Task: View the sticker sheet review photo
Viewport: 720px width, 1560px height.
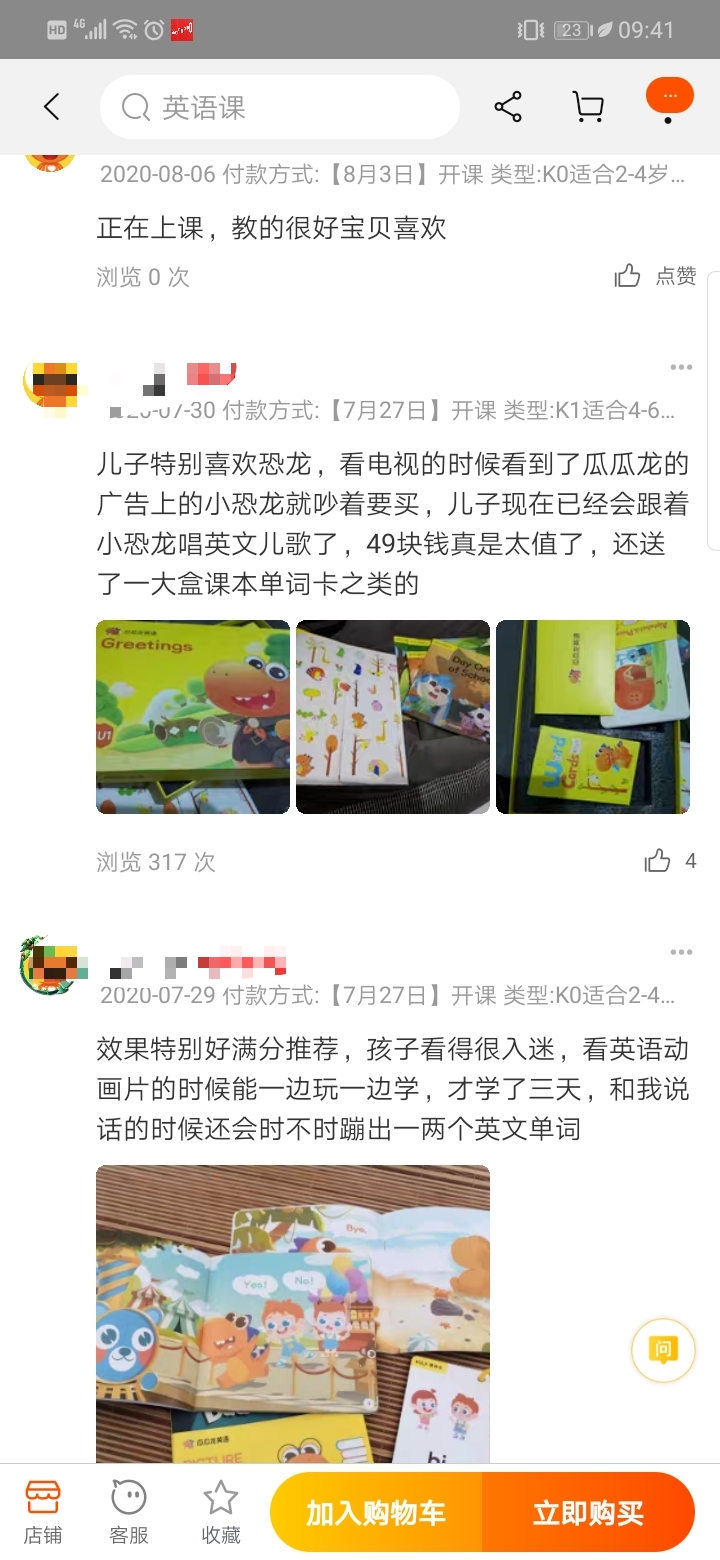Action: pyautogui.click(x=393, y=716)
